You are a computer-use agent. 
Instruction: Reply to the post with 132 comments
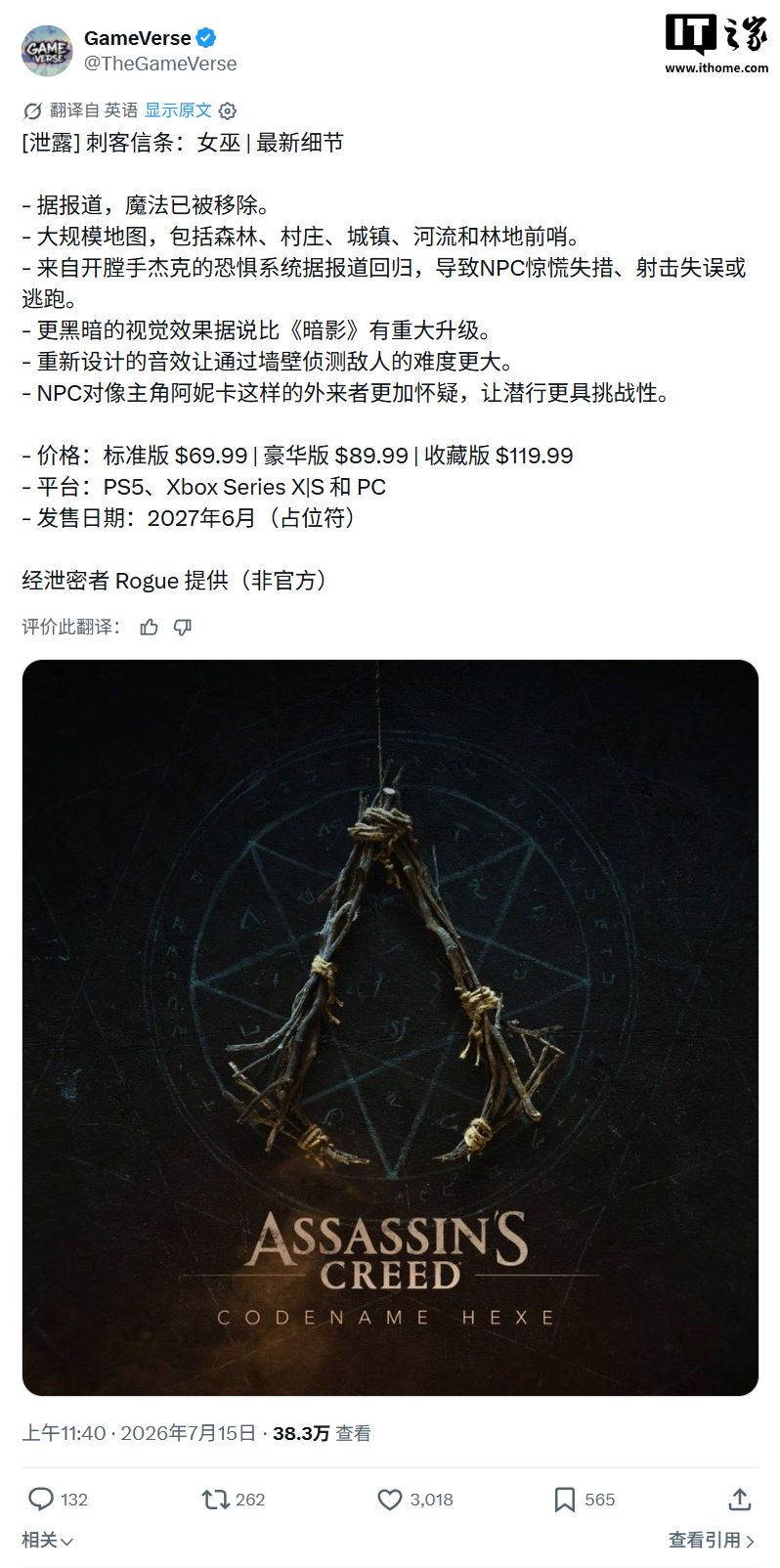58,1500
